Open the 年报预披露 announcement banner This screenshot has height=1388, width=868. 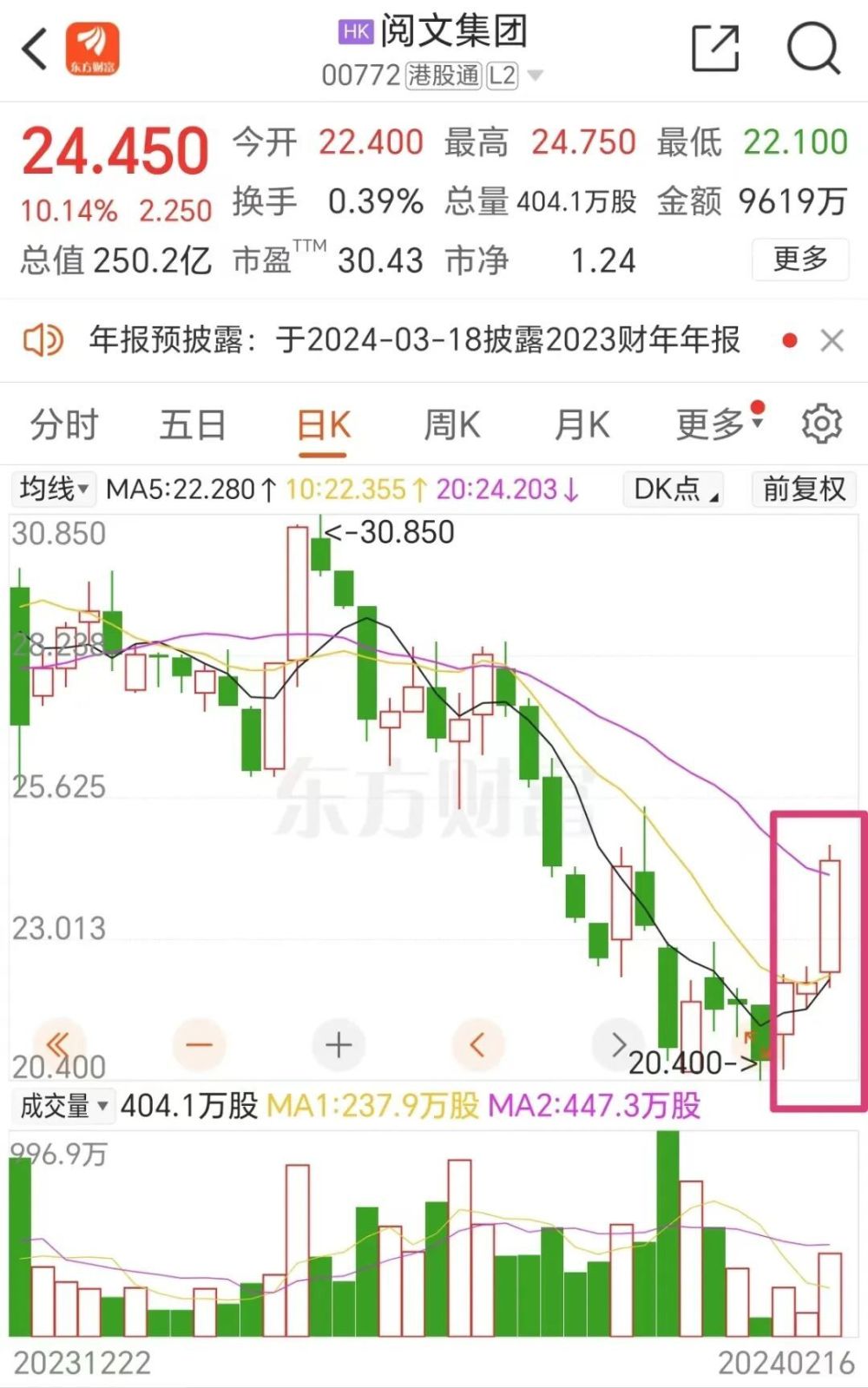[408, 340]
